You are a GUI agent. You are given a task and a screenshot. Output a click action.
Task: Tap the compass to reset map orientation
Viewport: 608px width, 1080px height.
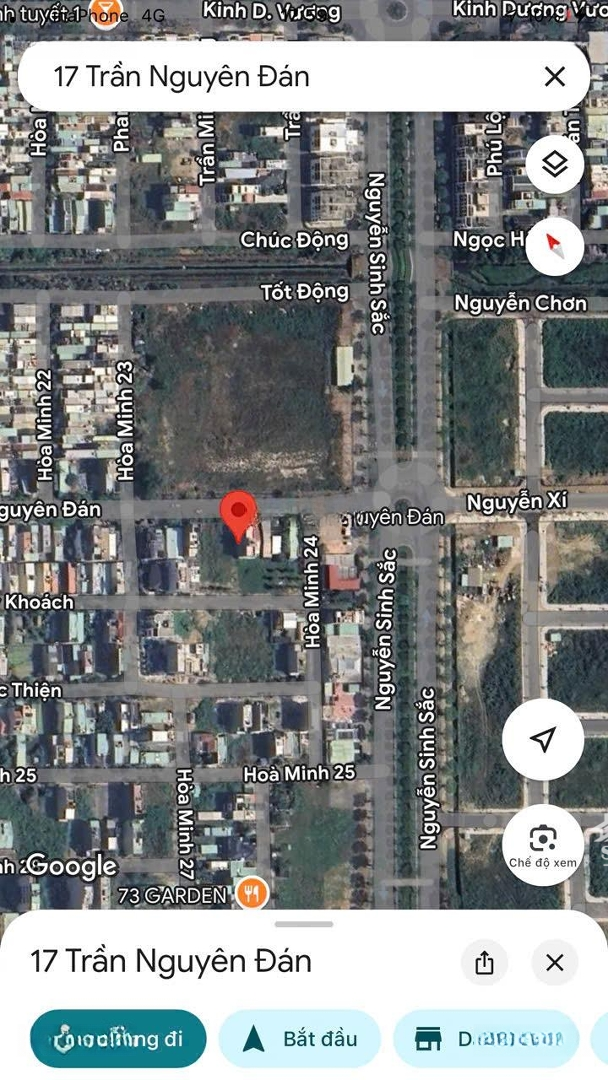pyautogui.click(x=554, y=243)
